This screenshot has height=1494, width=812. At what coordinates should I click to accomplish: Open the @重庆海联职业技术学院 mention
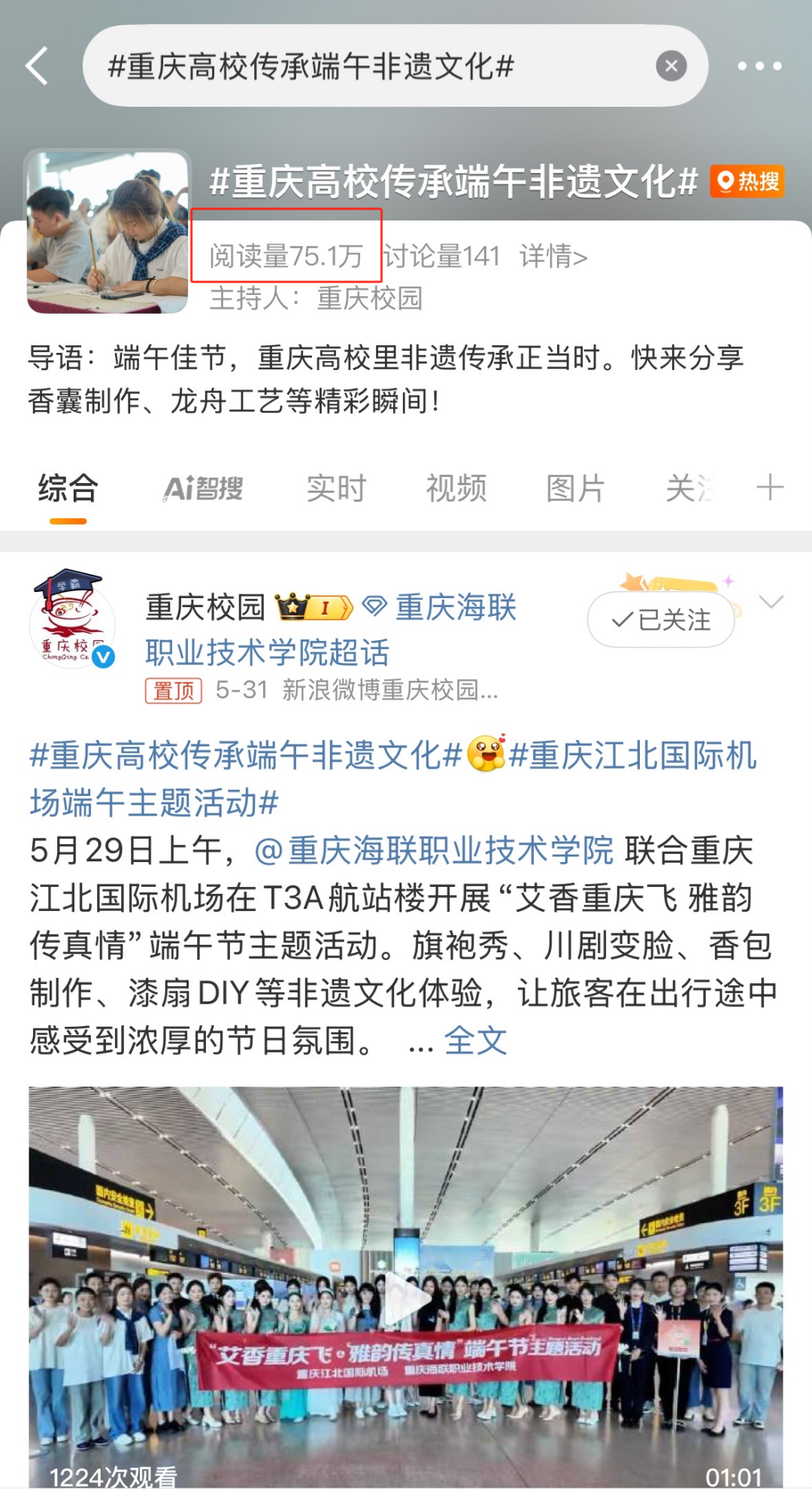pyautogui.click(x=434, y=851)
